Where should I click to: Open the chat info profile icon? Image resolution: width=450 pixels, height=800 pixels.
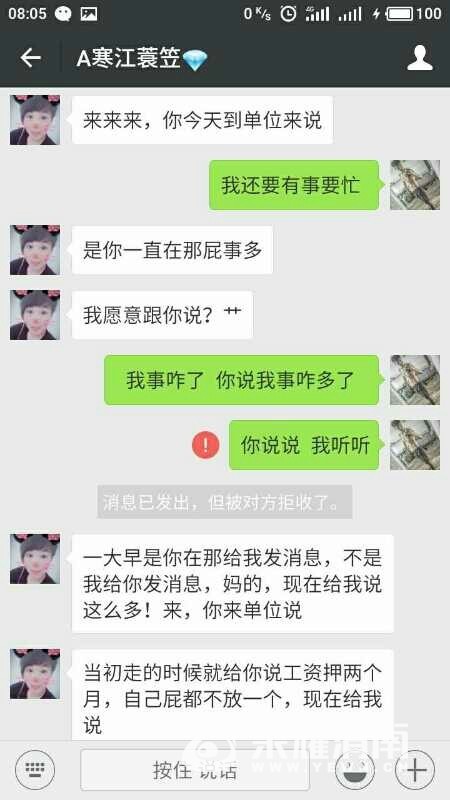(x=420, y=58)
